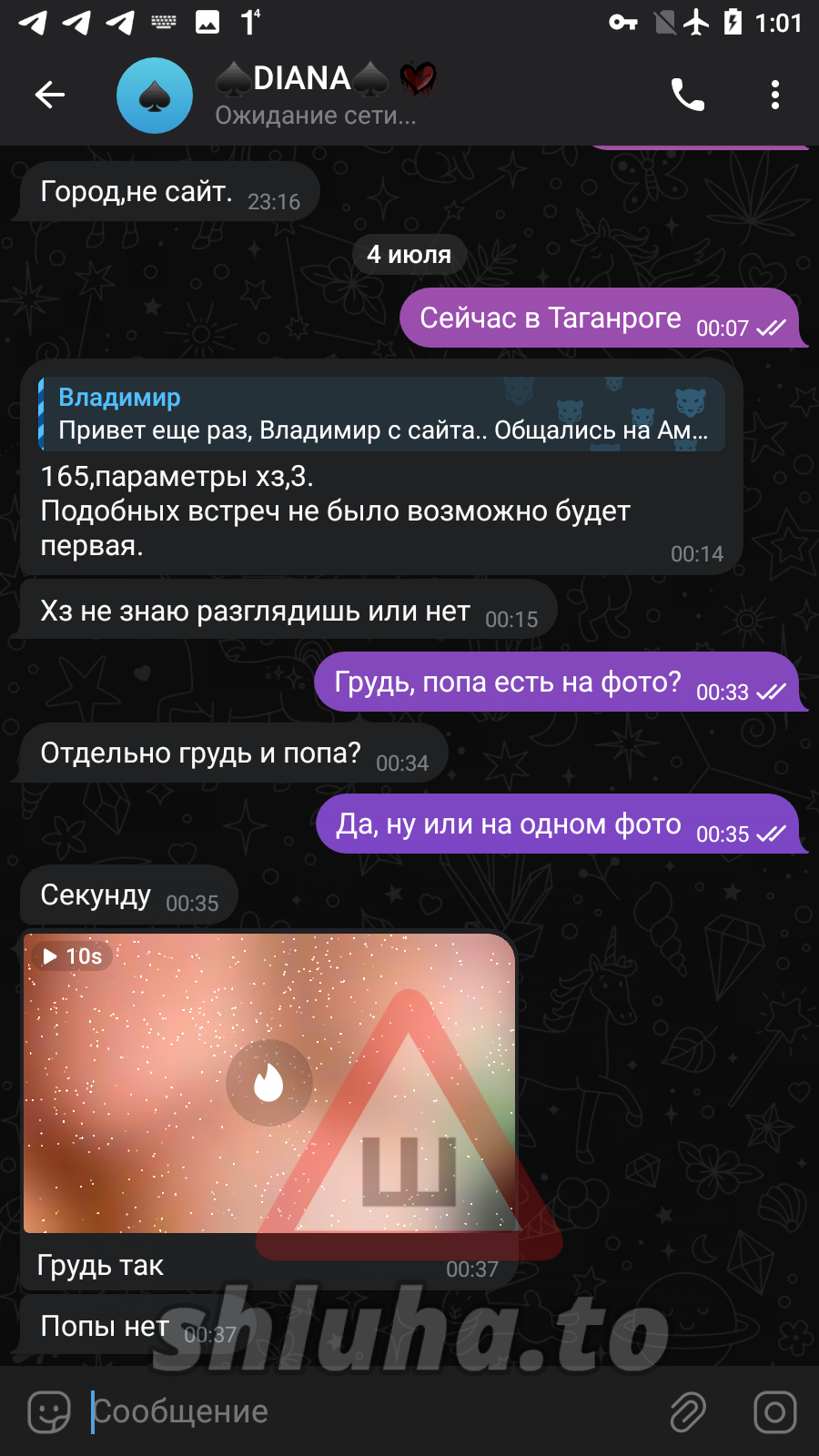Focus the Сообщение text field

click(x=364, y=1411)
